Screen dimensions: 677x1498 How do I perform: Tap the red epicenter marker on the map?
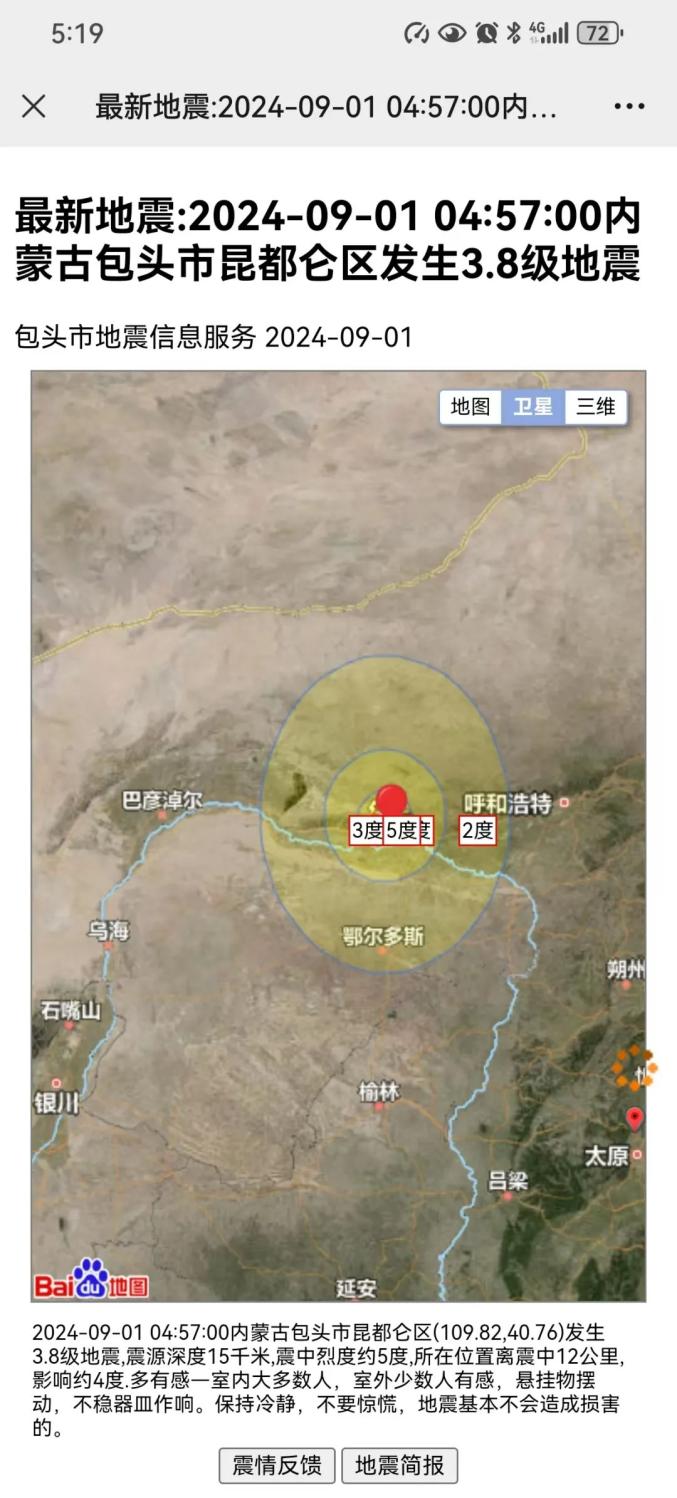pyautogui.click(x=392, y=801)
